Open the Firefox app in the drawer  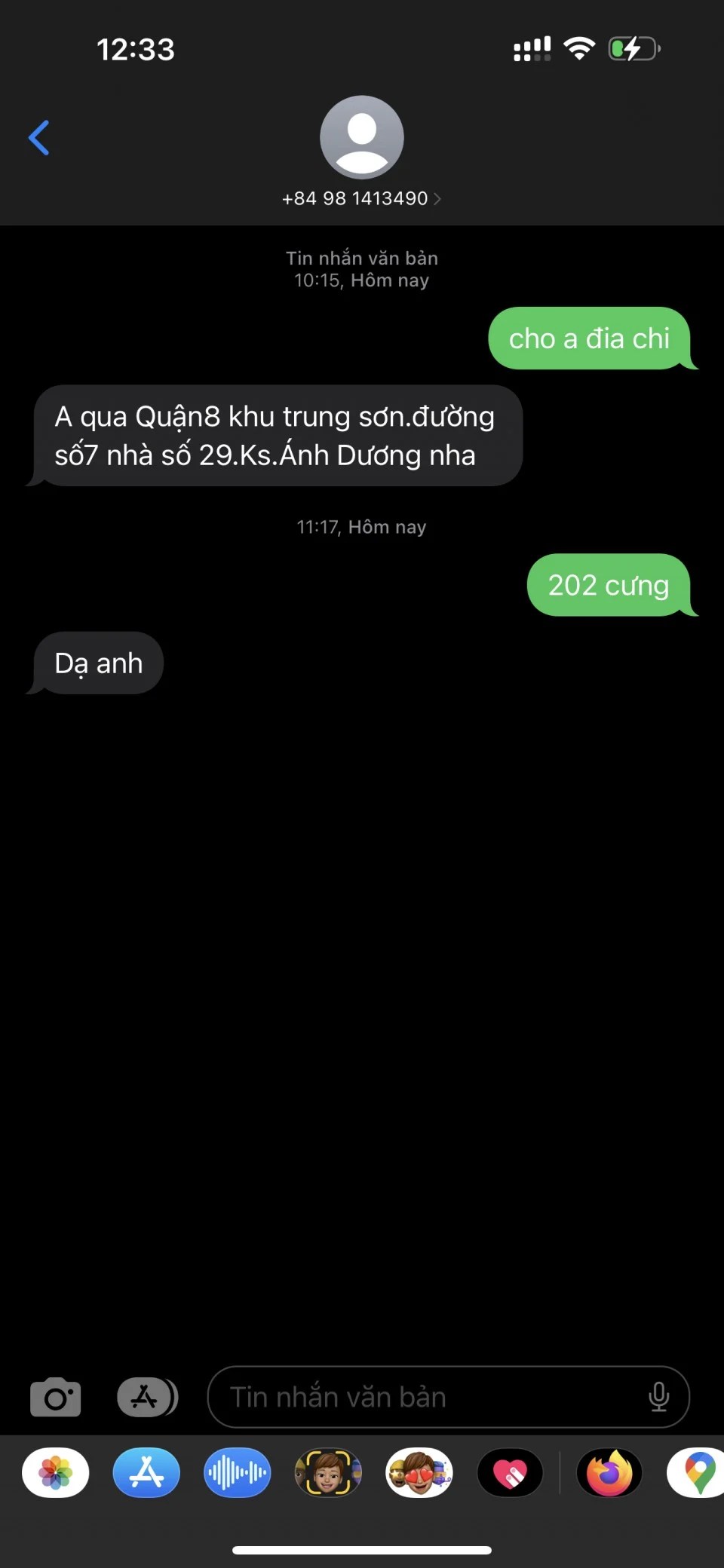coord(609,1472)
